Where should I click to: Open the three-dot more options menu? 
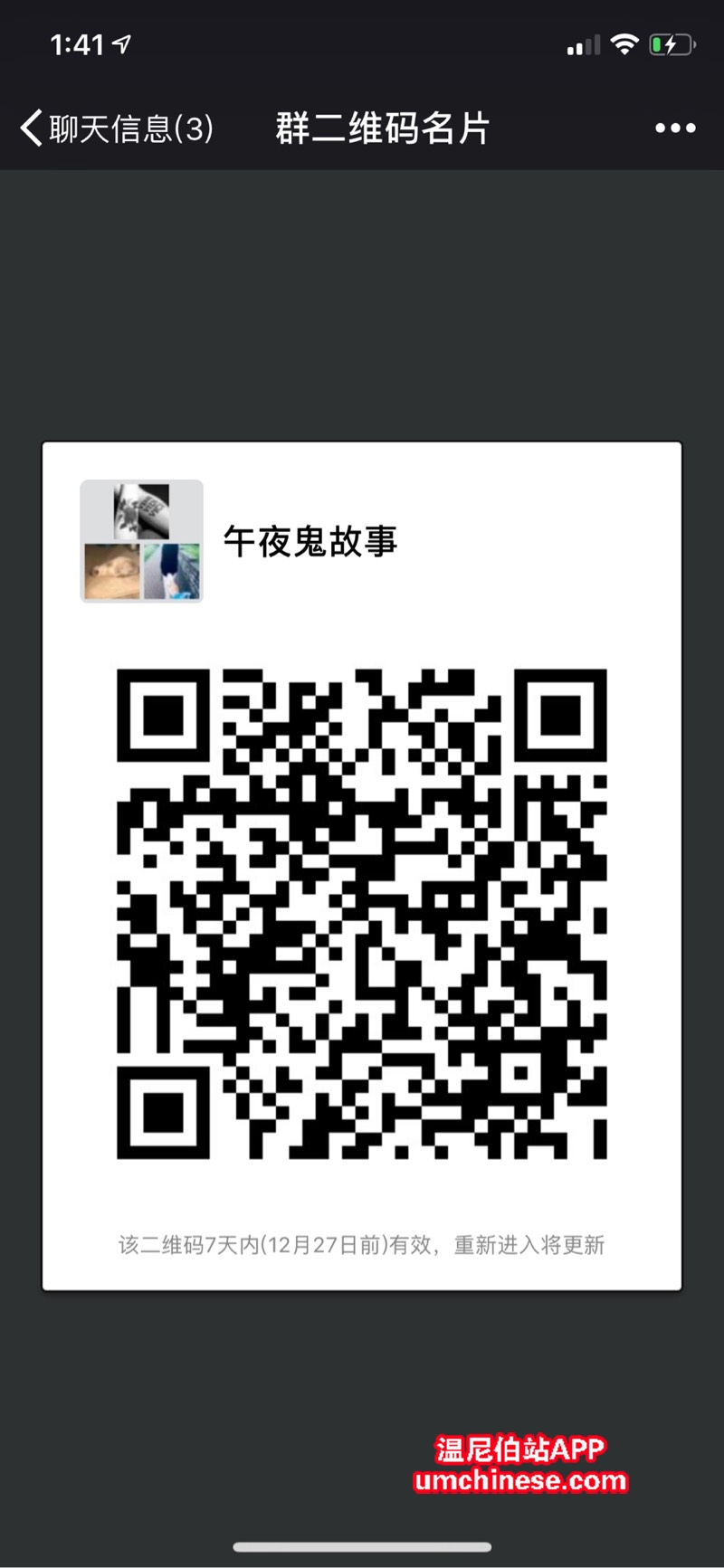coord(675,128)
